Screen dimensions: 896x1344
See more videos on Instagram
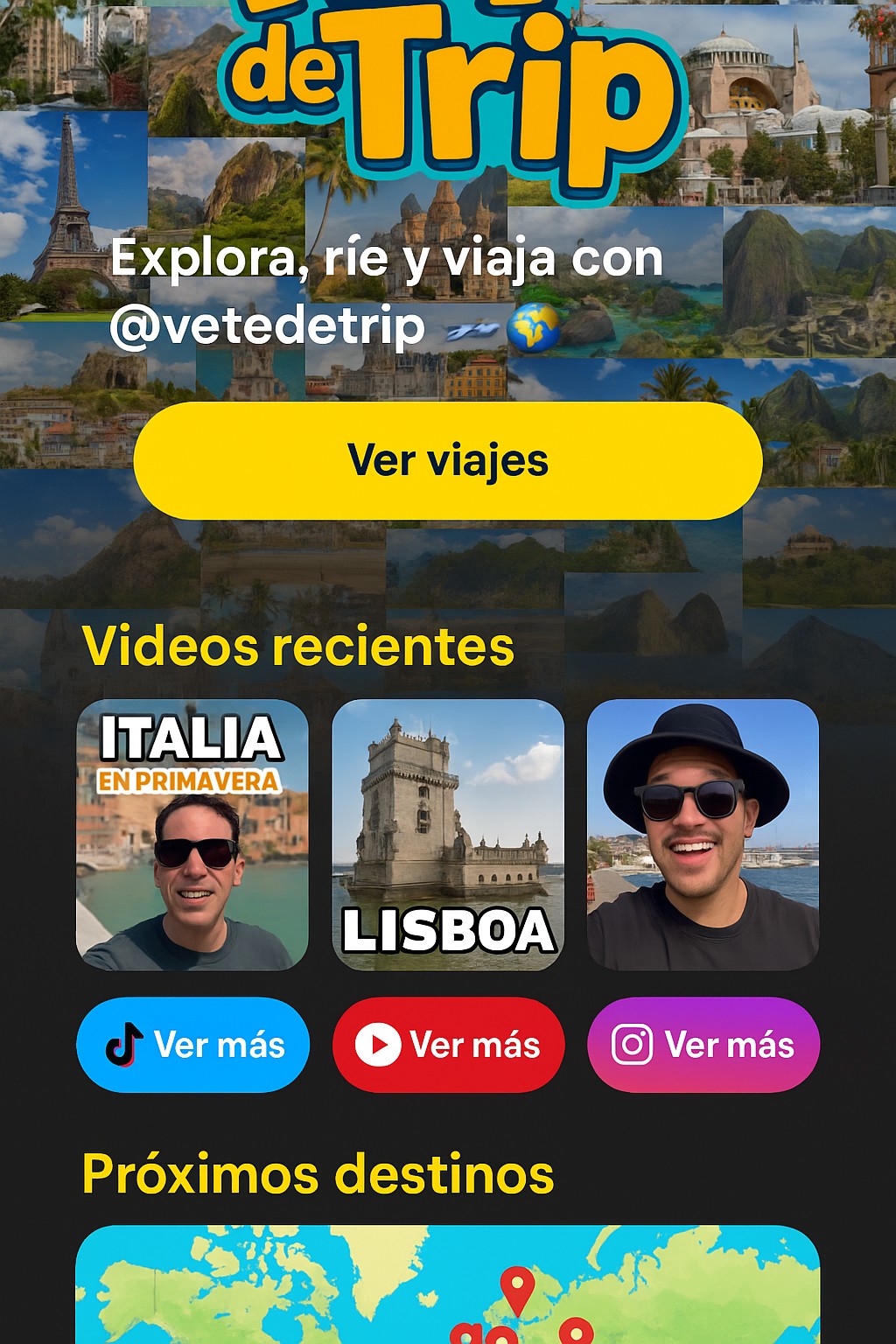point(703,1045)
